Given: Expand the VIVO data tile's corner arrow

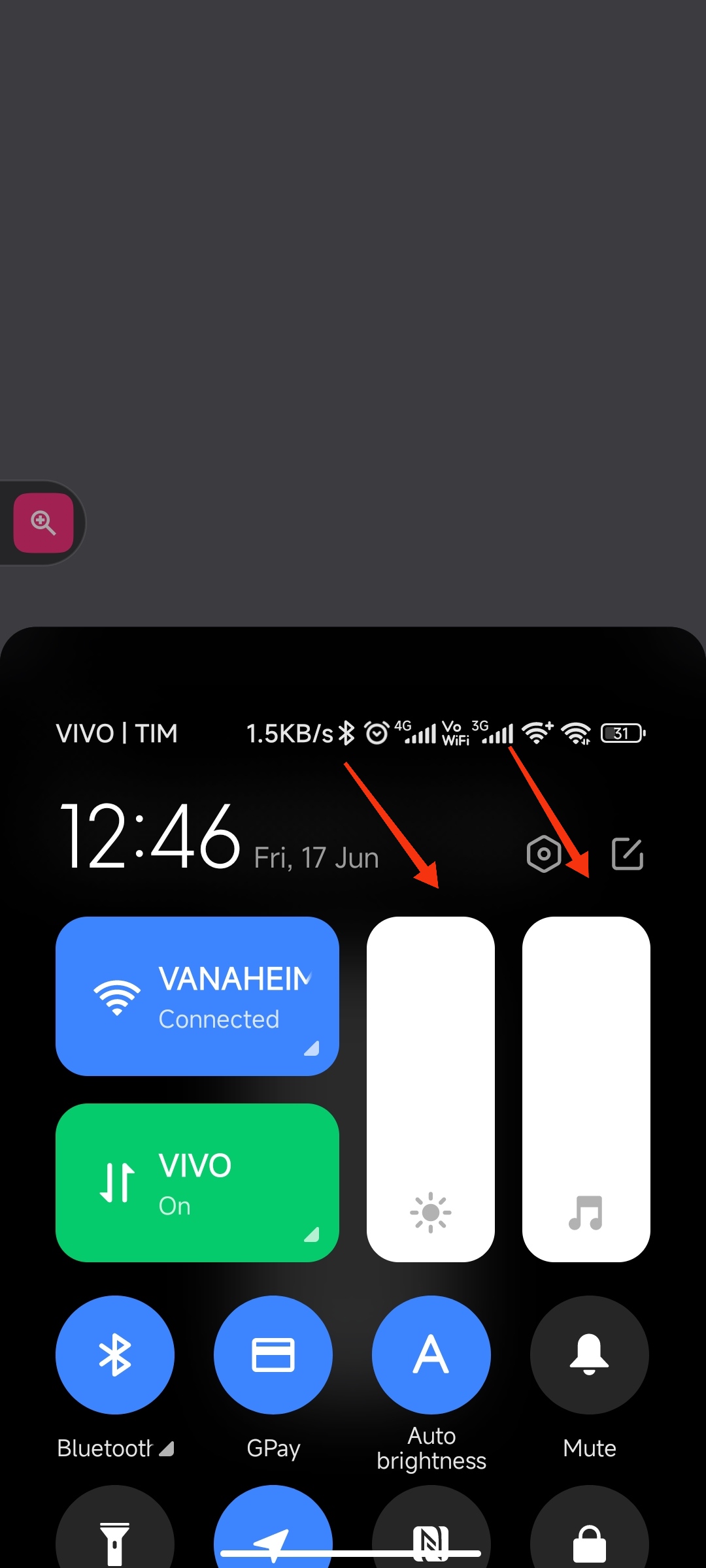Looking at the screenshot, I should click(x=312, y=1234).
